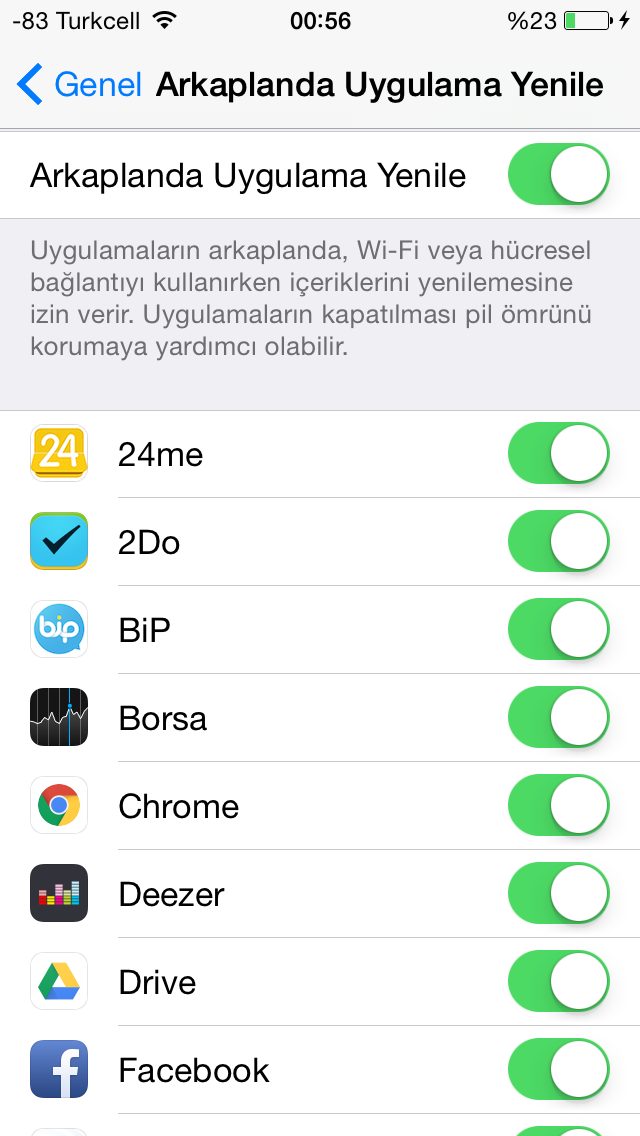Turn off Chrome background refresh
This screenshot has height=1136, width=640.
pos(558,805)
